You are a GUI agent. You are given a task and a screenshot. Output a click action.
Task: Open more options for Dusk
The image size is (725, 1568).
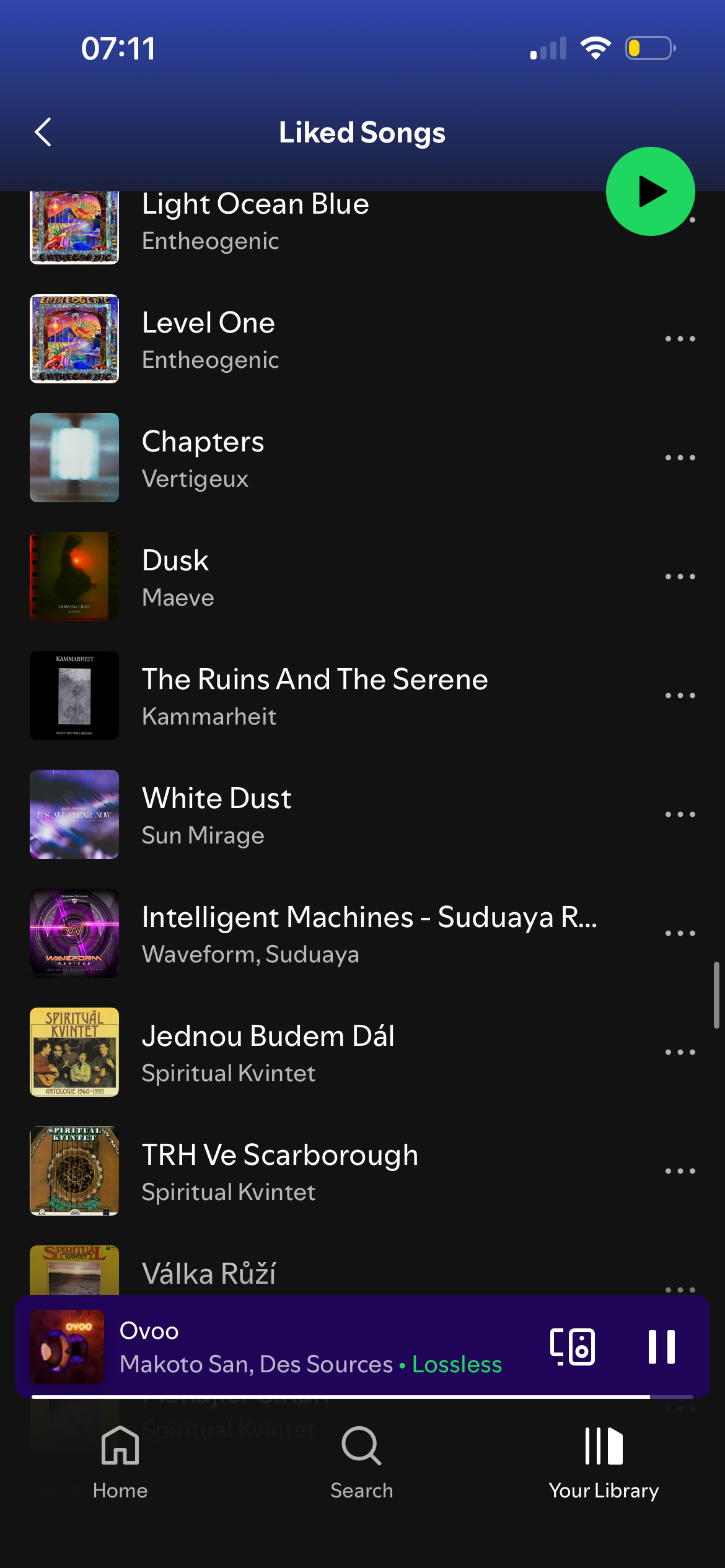click(680, 577)
